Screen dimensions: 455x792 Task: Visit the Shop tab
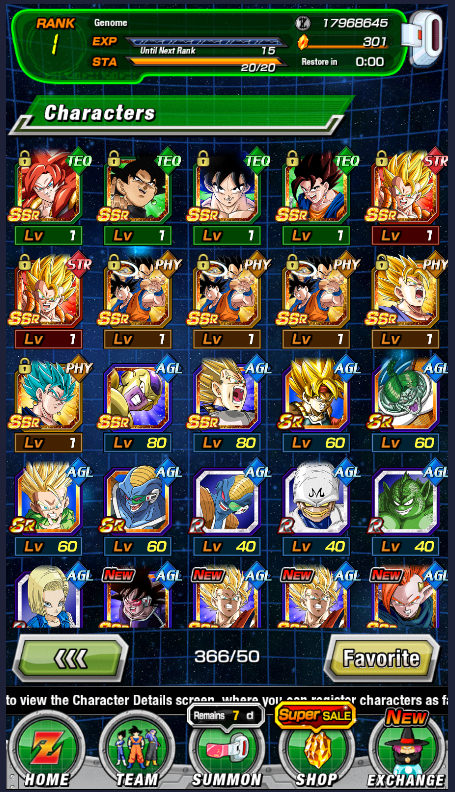317,751
